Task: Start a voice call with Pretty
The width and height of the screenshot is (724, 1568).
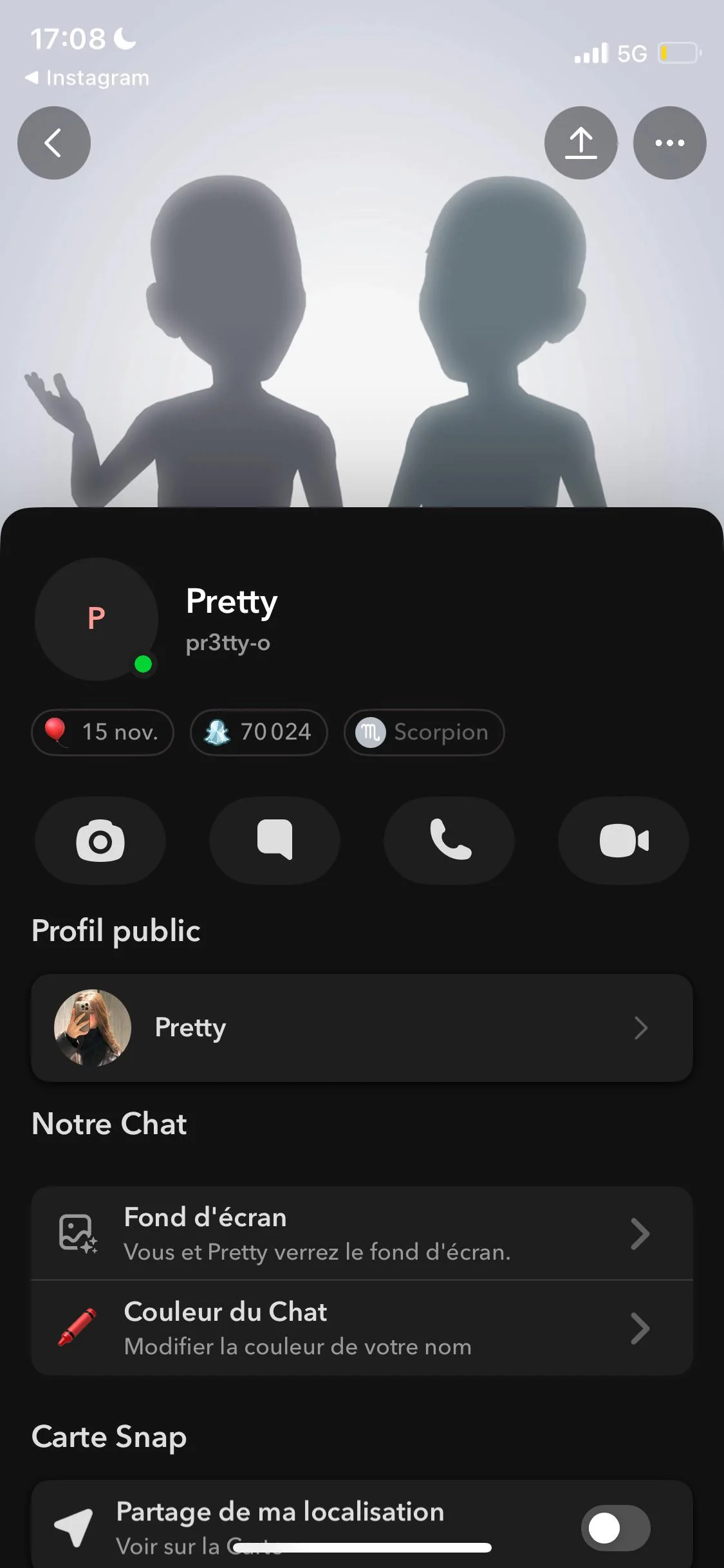Action: coord(449,840)
